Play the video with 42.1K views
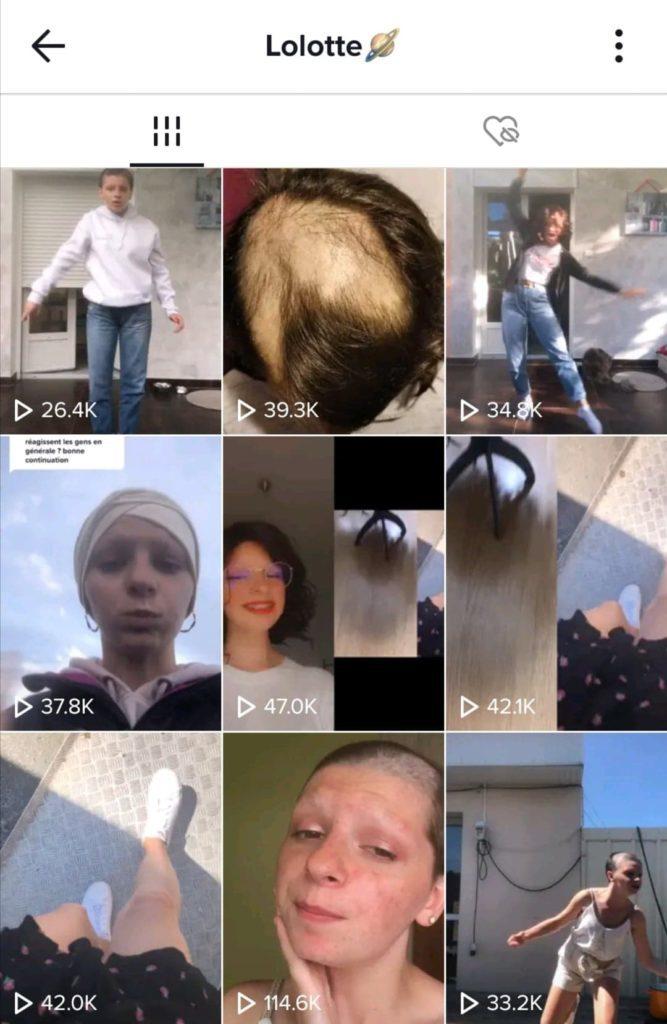 [x=556, y=582]
